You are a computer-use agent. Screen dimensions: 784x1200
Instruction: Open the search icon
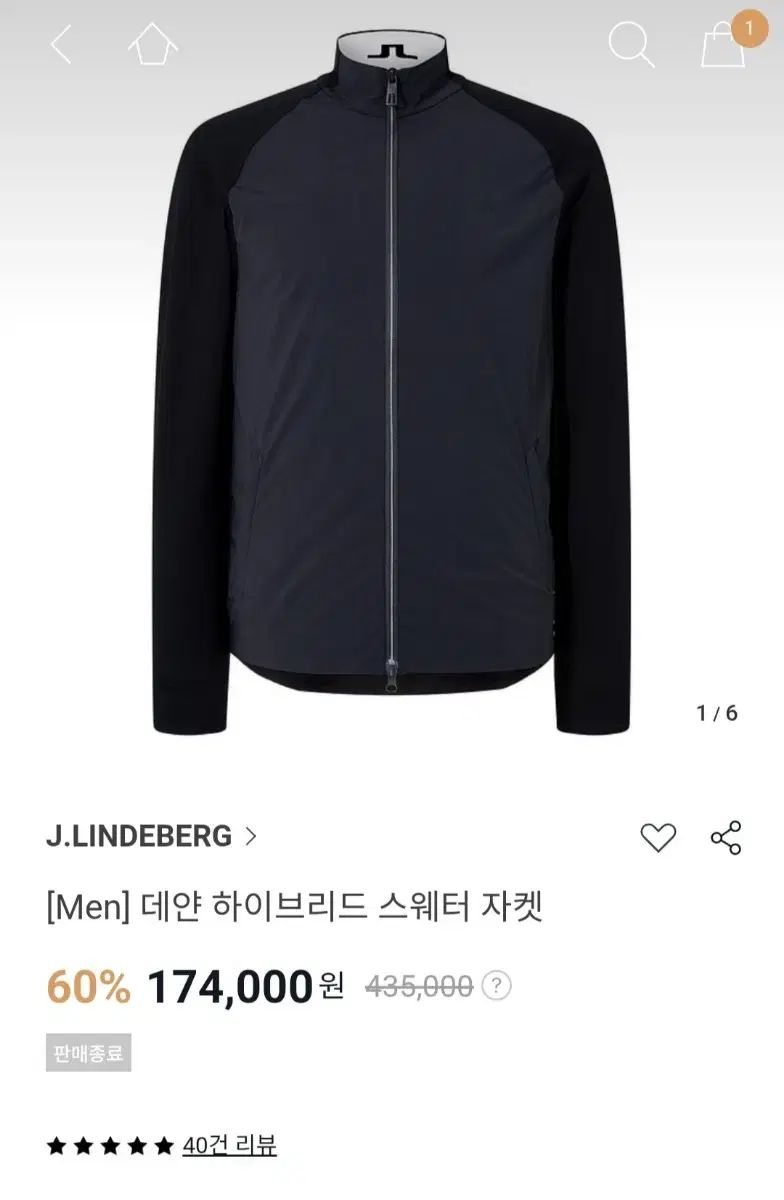[631, 47]
